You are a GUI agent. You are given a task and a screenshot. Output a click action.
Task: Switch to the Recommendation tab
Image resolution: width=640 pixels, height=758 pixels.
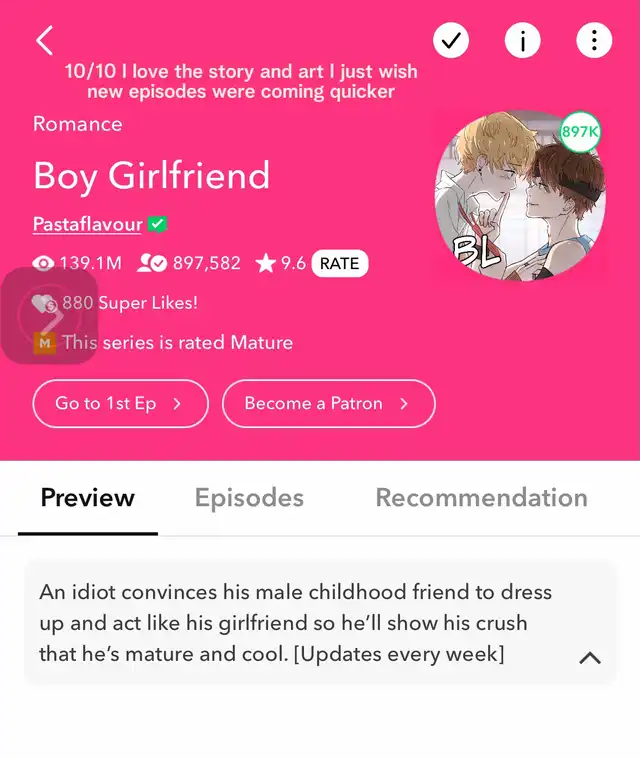481,498
